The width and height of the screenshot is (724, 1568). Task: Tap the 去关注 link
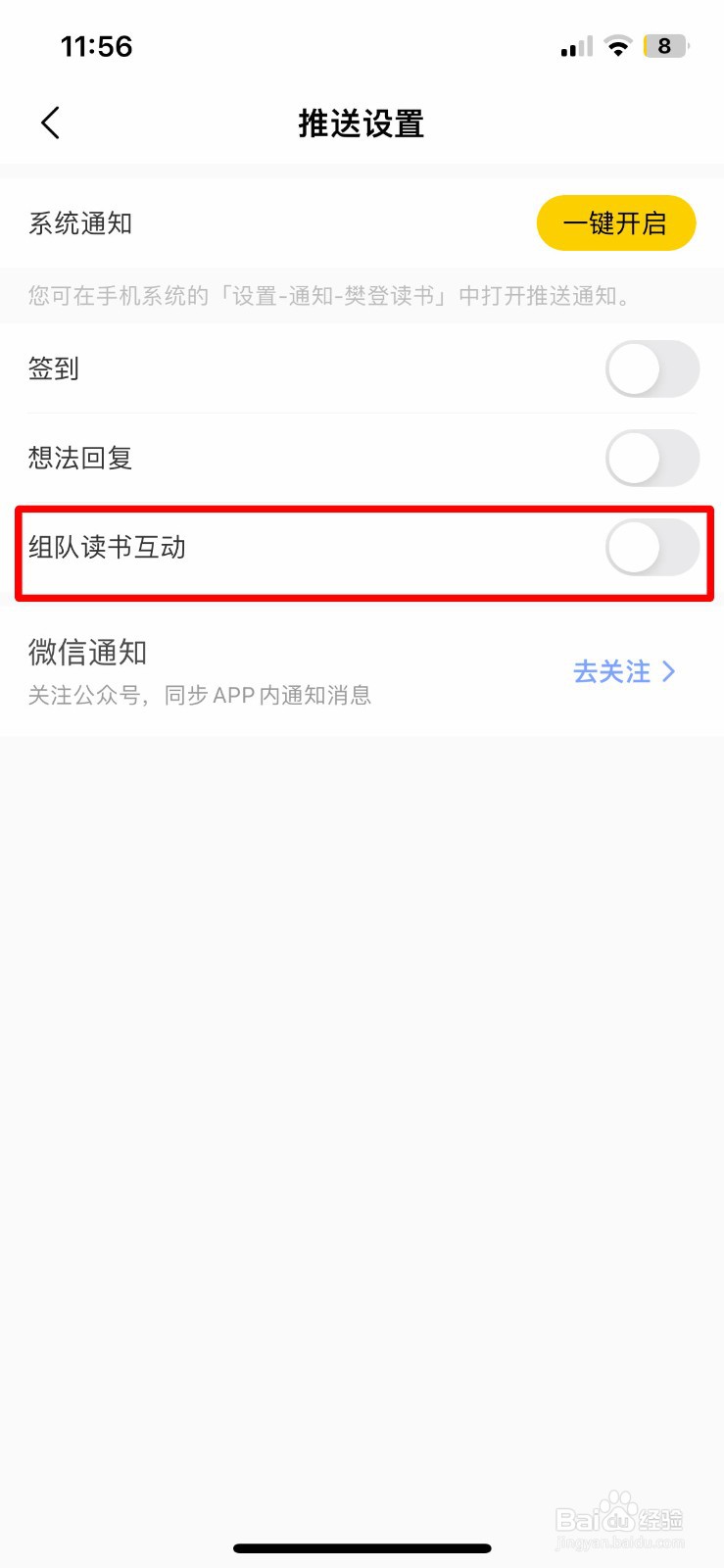613,671
